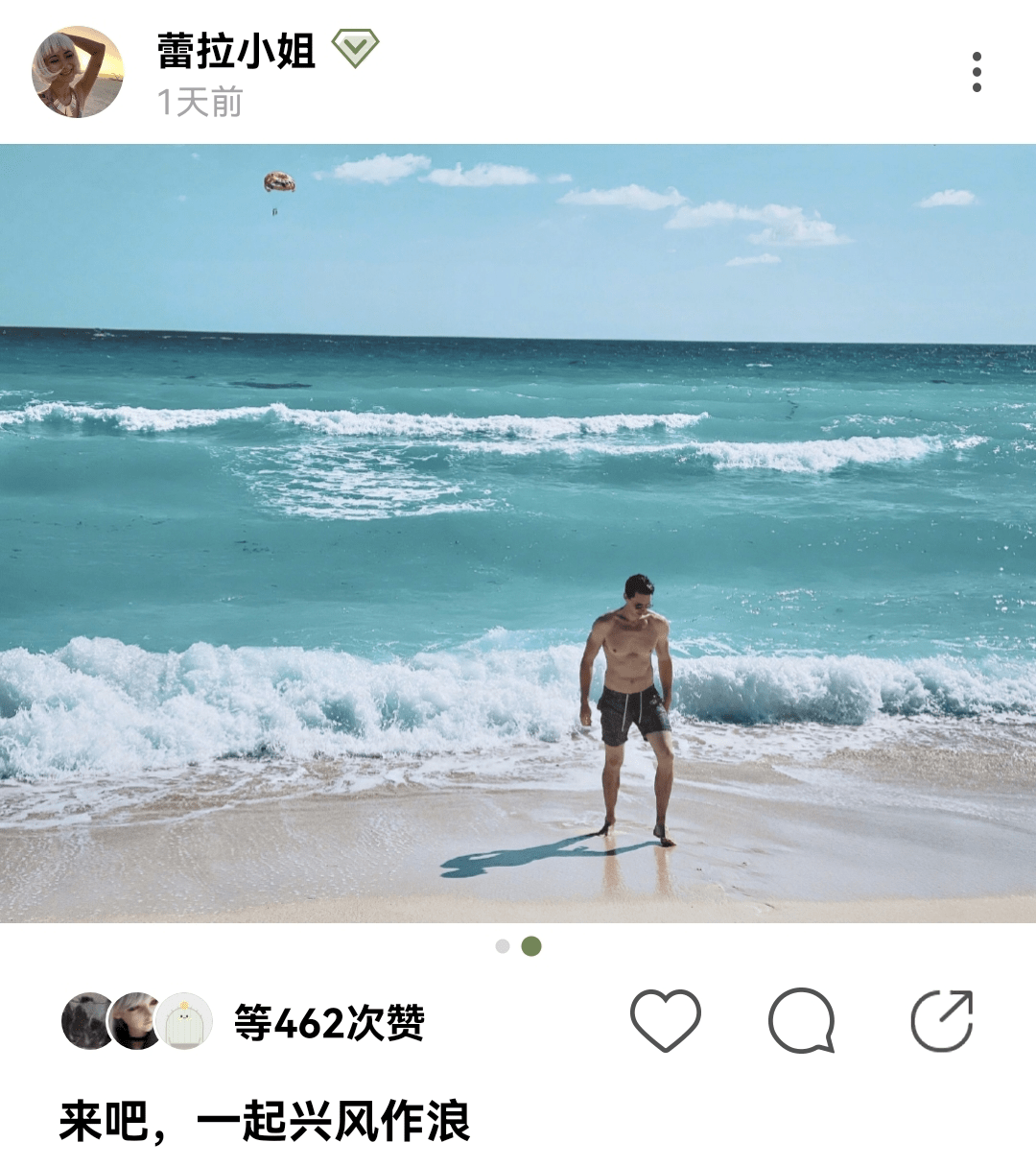Tap the username 蕾拉小姐

pos(236,51)
